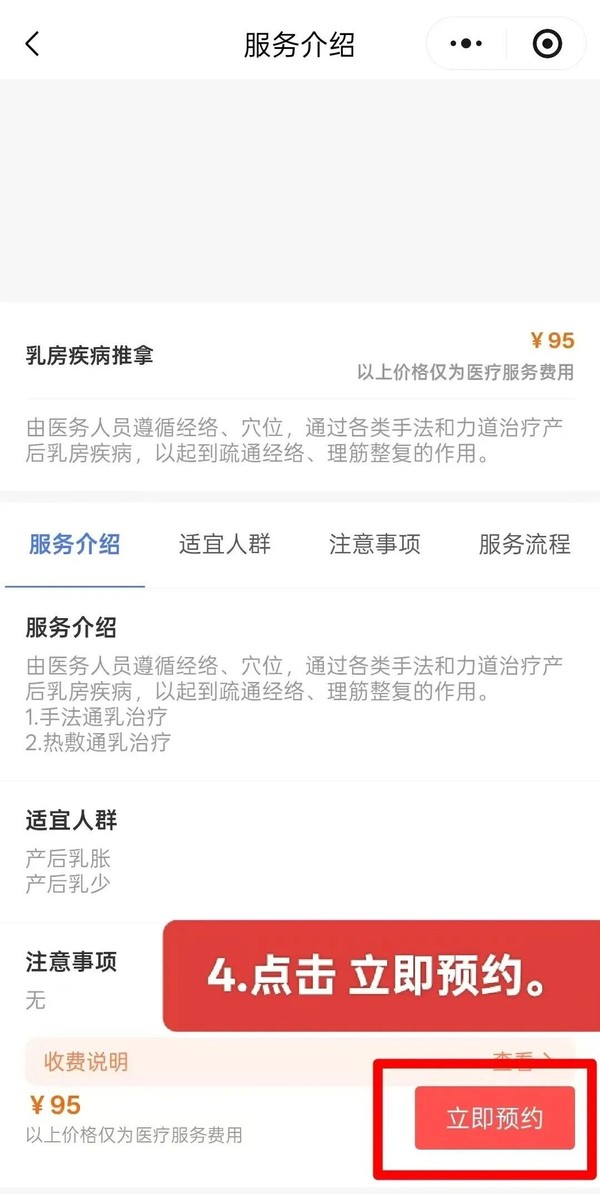Viewport: 600px width, 1194px height.
Task: Open the 服务流程 tab
Action: click(525, 544)
